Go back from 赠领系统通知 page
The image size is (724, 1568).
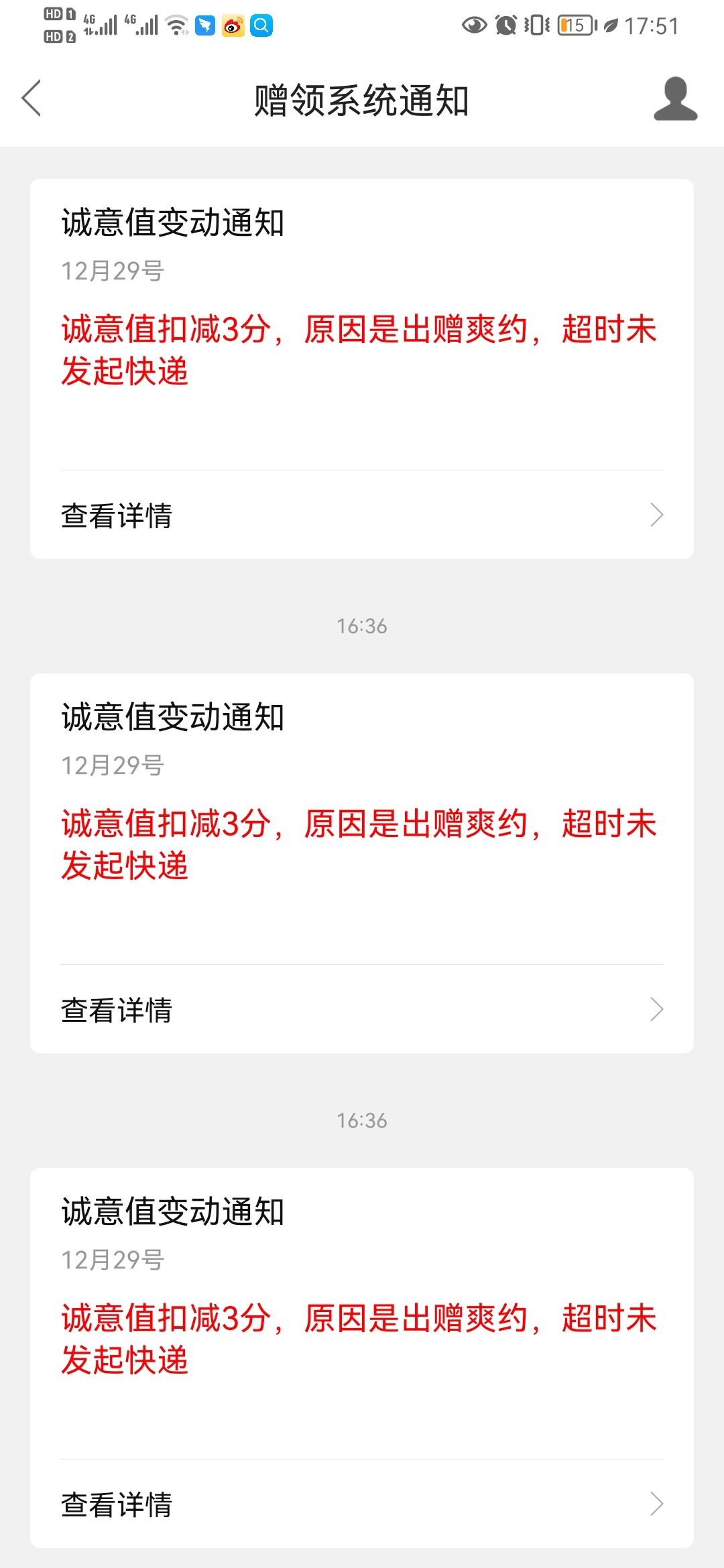(32, 99)
